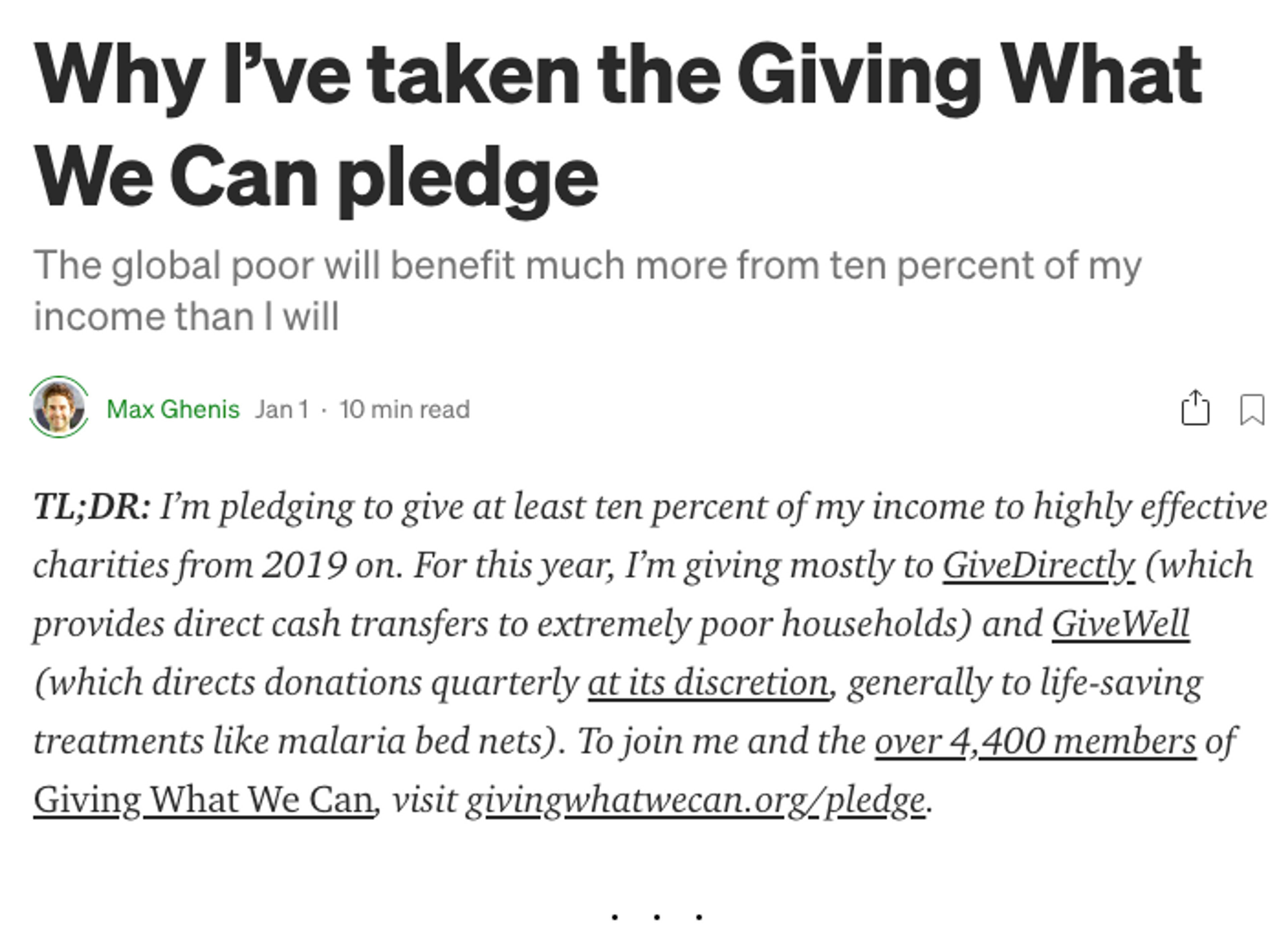Bookmark this article

point(1252,409)
